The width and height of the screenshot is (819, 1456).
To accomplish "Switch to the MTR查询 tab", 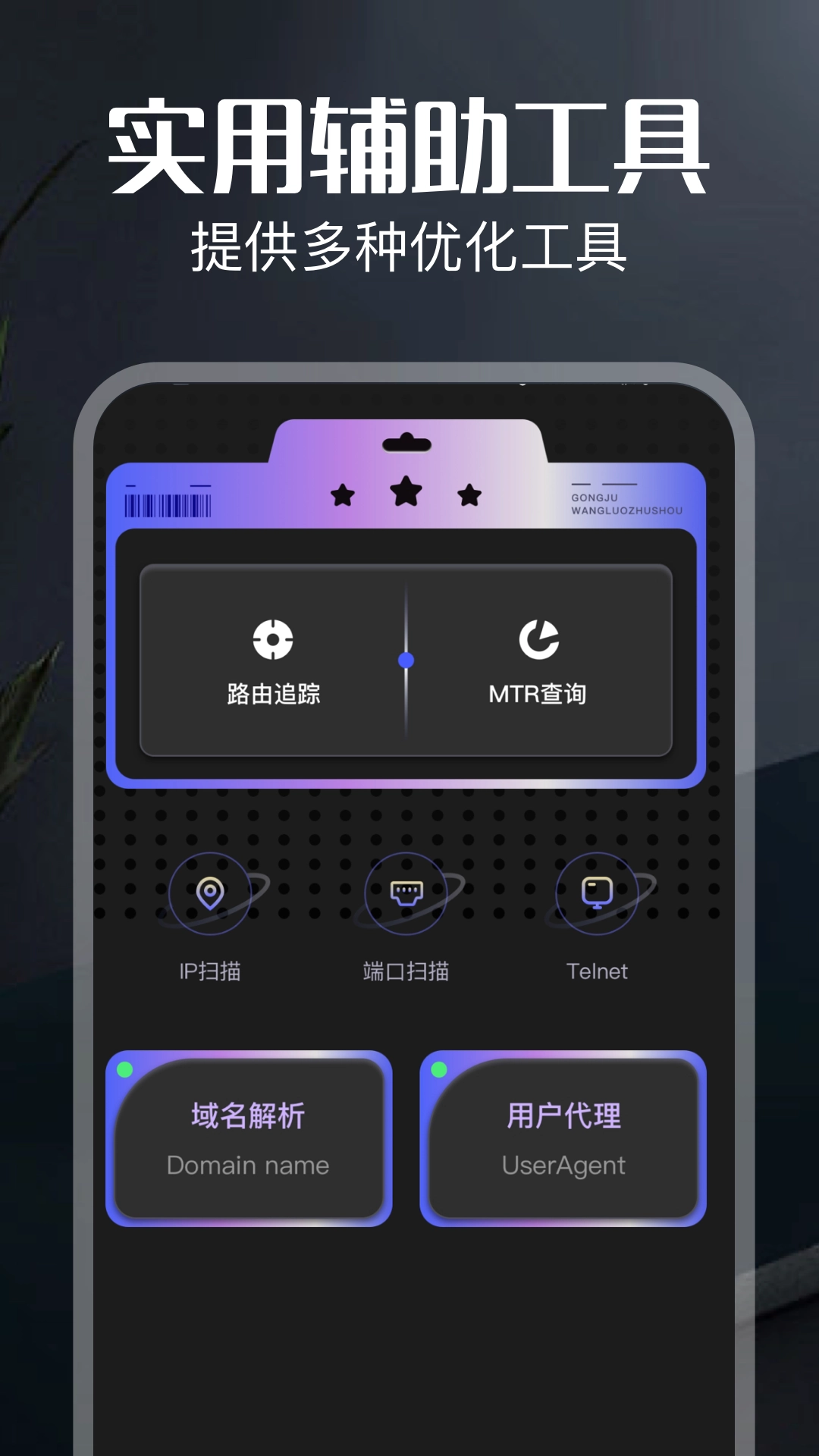I will 540,692.
